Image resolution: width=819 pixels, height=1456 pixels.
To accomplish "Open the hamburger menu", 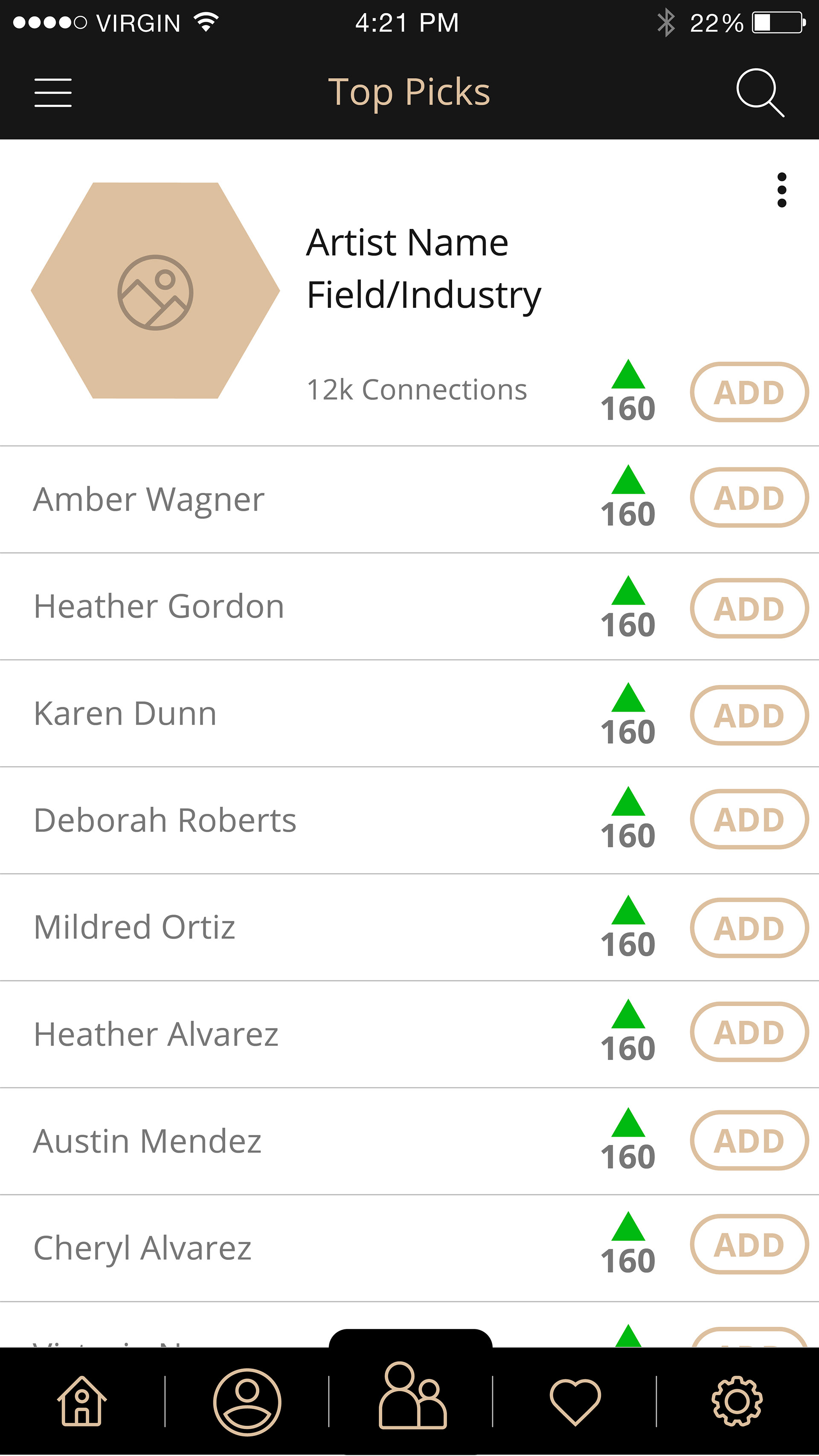I will (x=52, y=93).
